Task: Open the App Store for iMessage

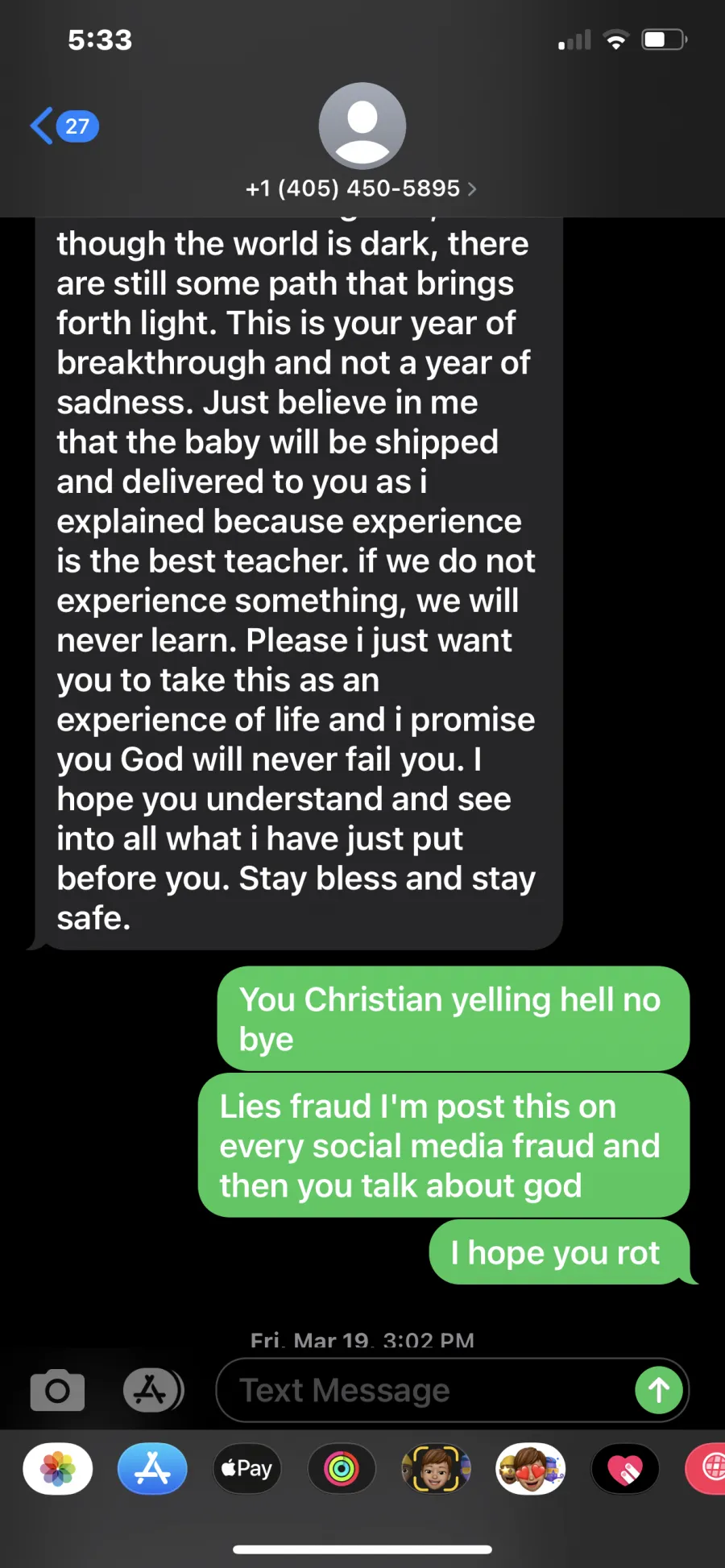Action: pyautogui.click(x=152, y=1469)
